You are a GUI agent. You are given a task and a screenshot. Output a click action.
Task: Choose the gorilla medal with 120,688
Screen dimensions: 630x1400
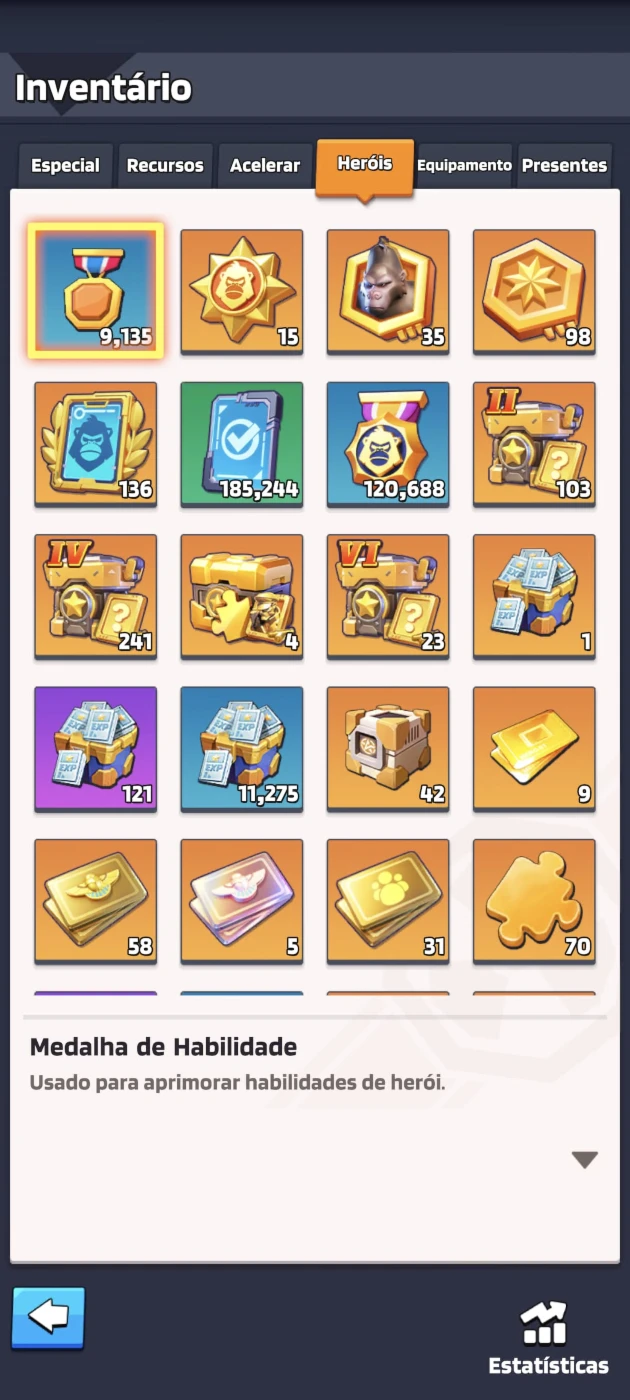coord(388,444)
